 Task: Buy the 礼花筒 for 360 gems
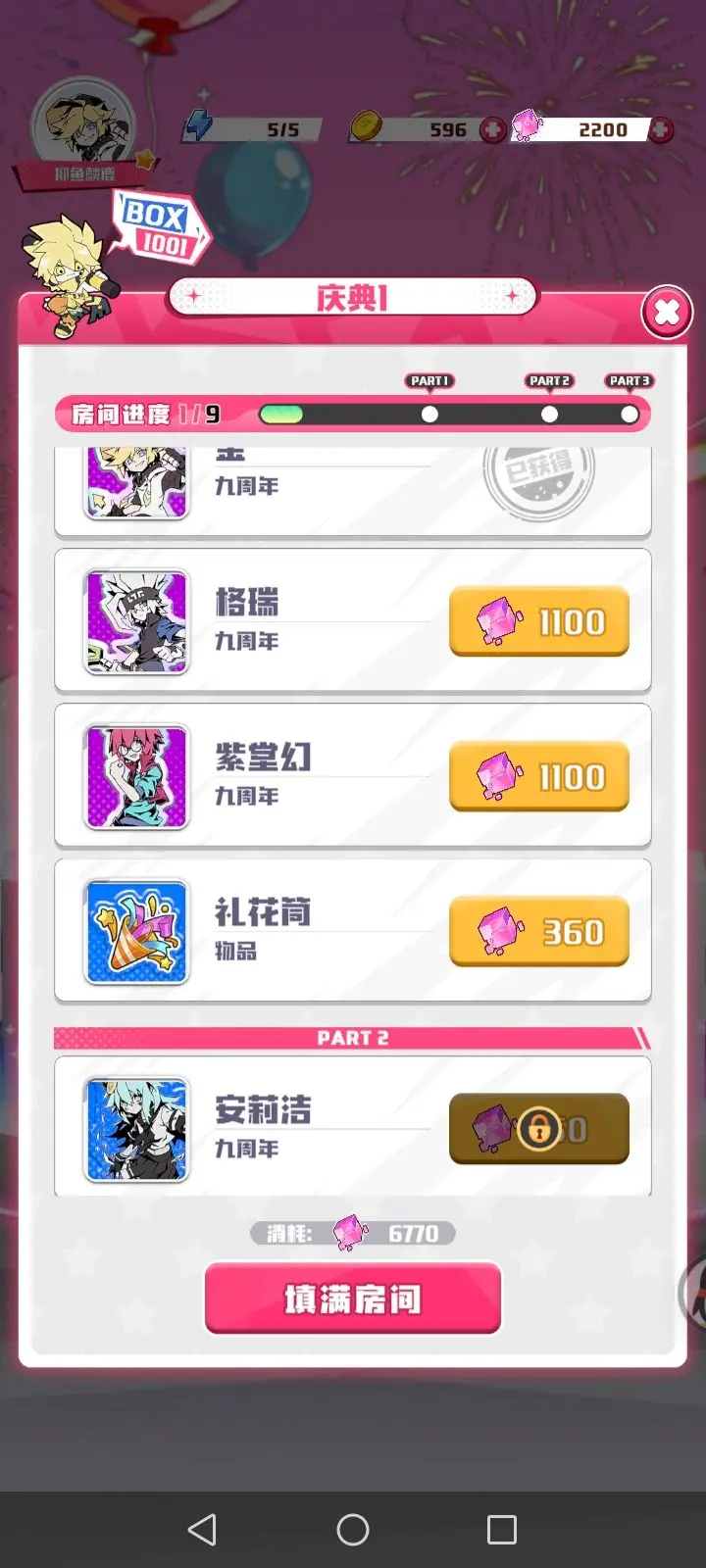[538, 931]
